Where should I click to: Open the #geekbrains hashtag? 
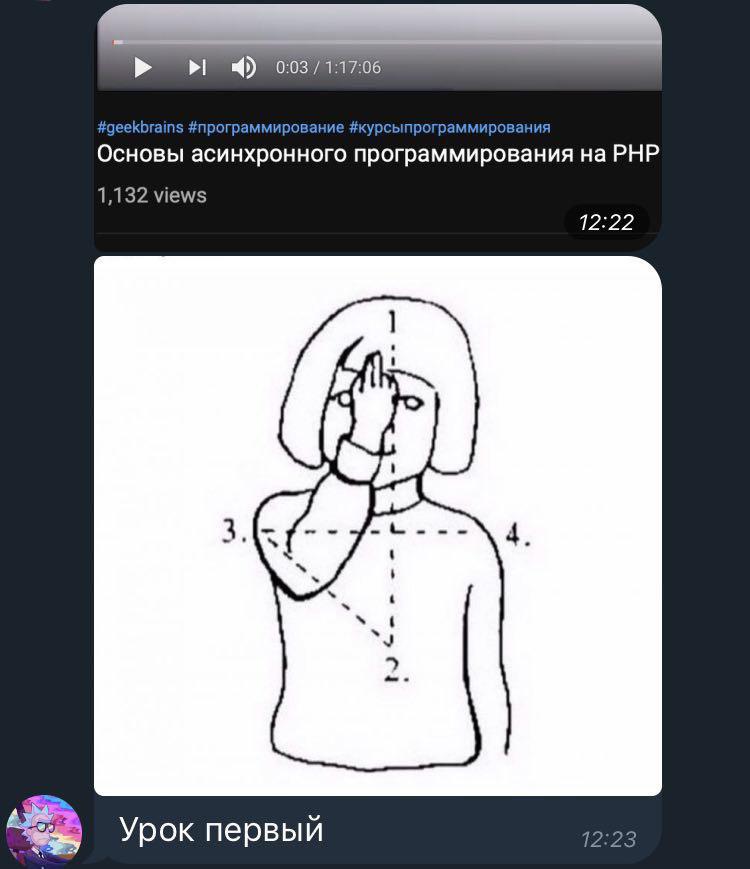(x=140, y=127)
